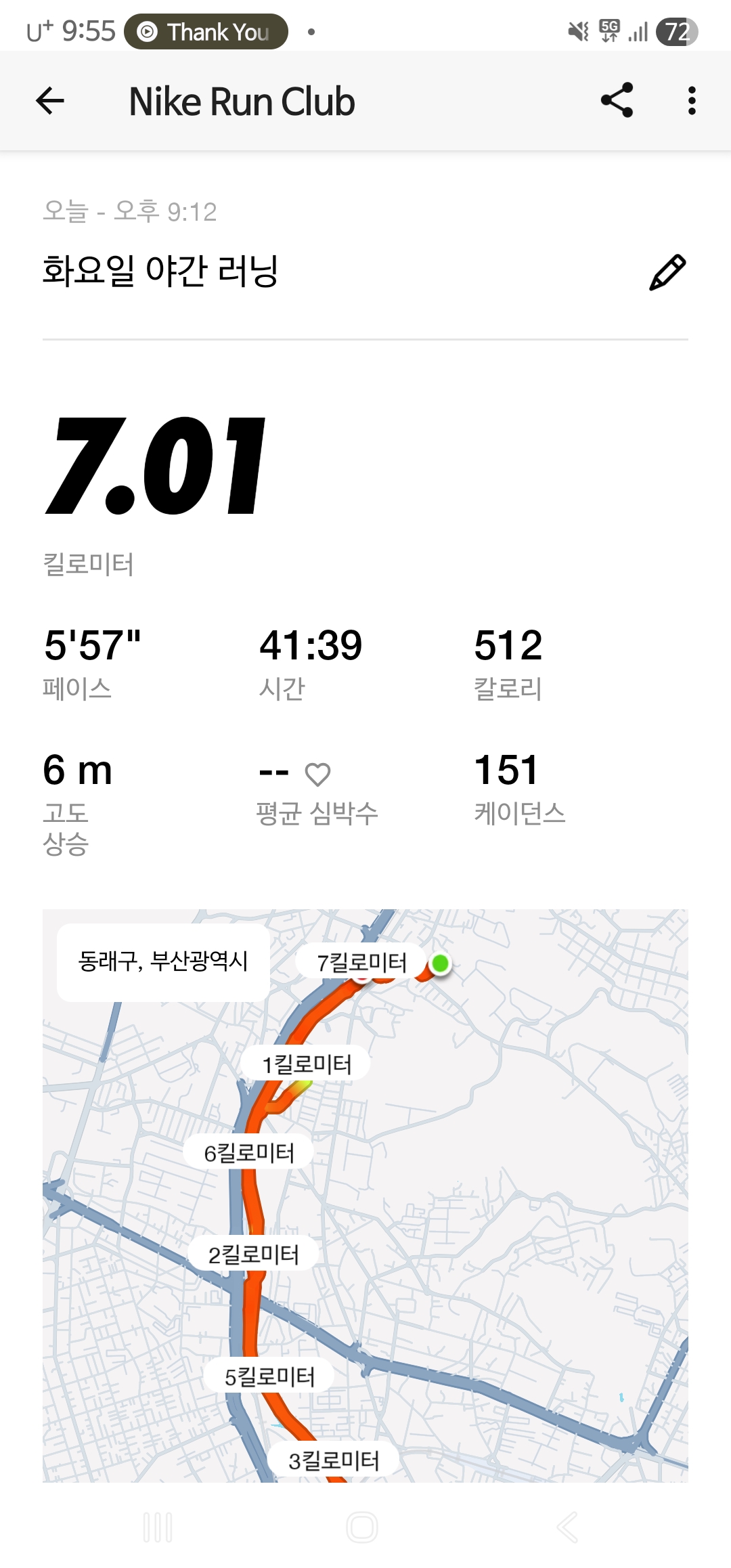Screen dimensions: 731x1568
Task: Open recent apps from the navigation bar
Action: (x=158, y=1528)
